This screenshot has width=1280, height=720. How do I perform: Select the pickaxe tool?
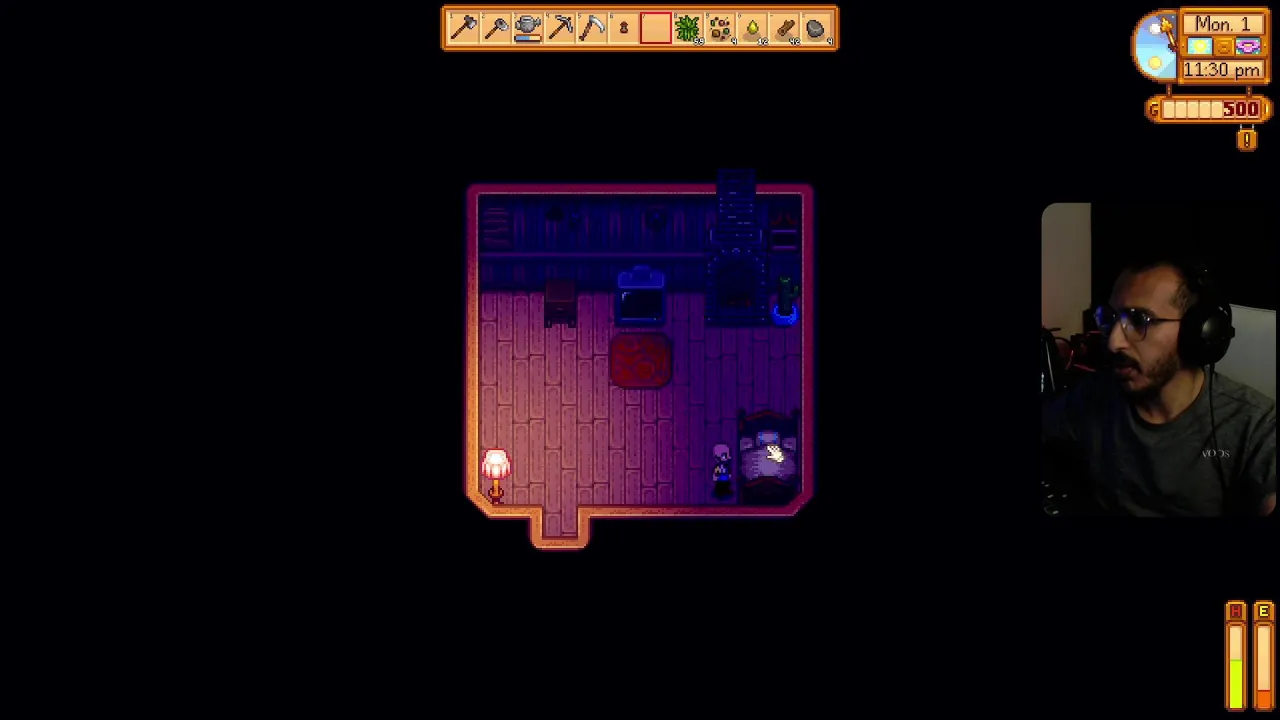pyautogui.click(x=559, y=28)
